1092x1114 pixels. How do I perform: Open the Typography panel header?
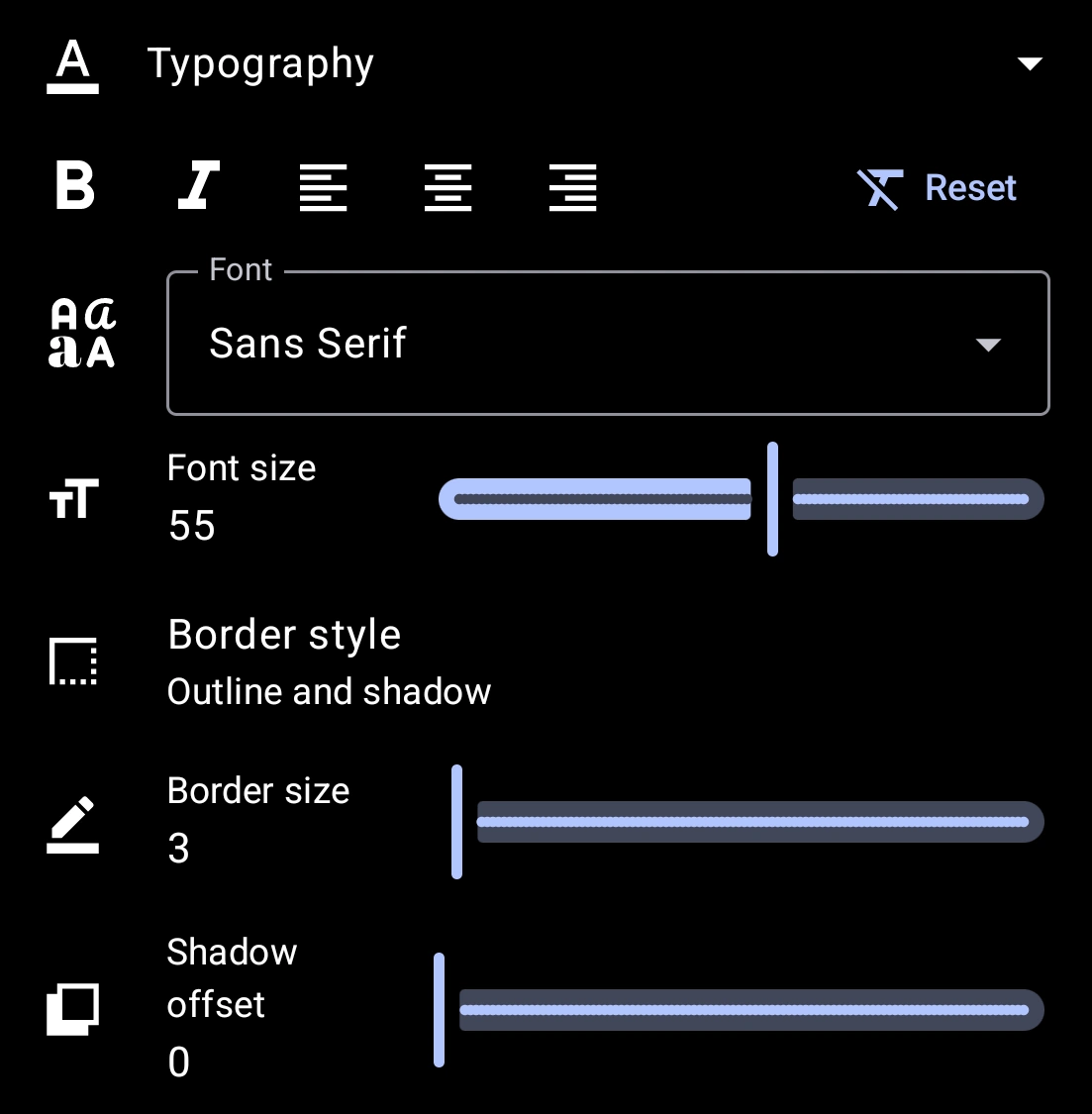[x=261, y=63]
